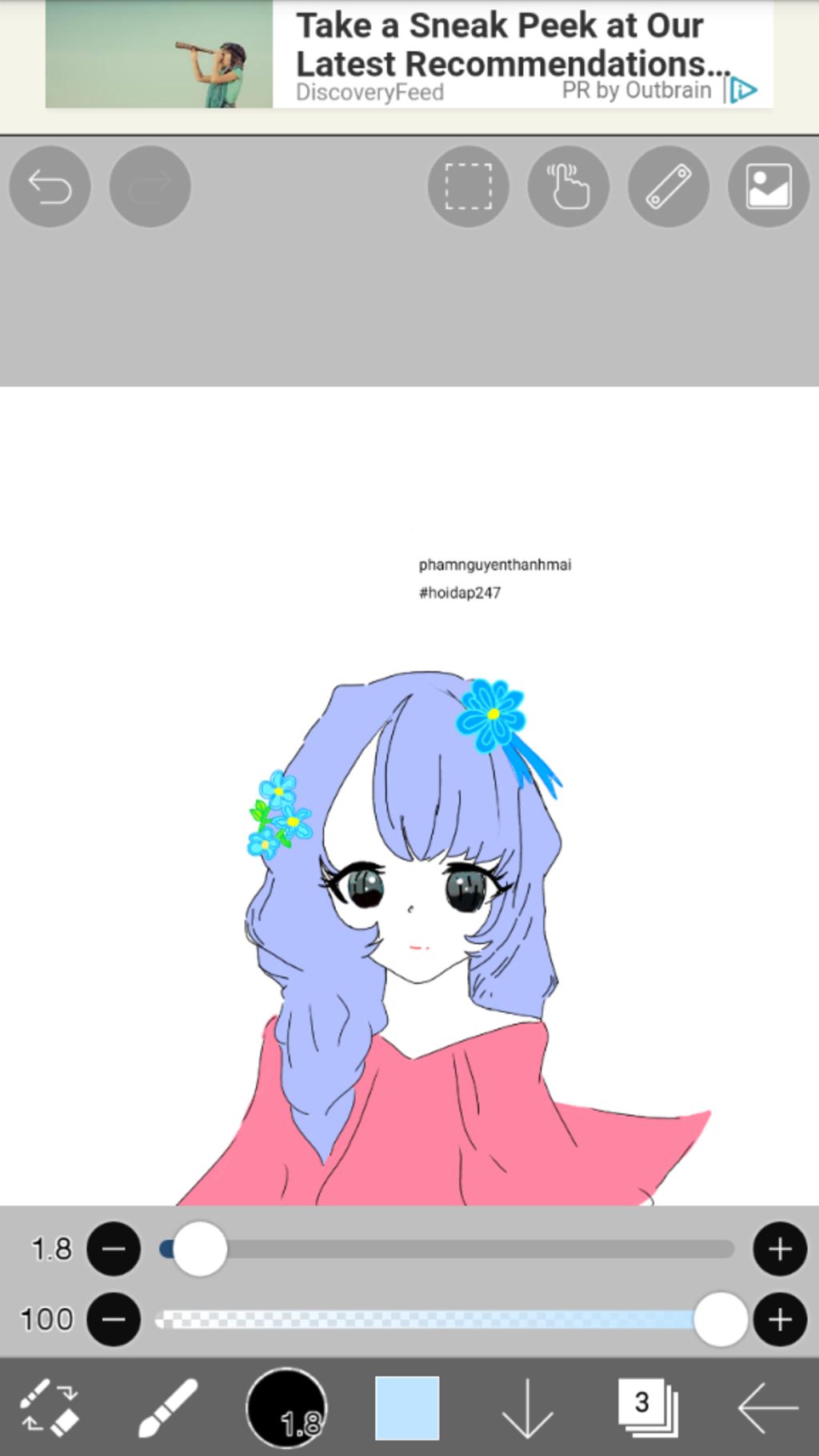Open the stabilizer hand tool
819x1456 pixels.
tap(568, 187)
